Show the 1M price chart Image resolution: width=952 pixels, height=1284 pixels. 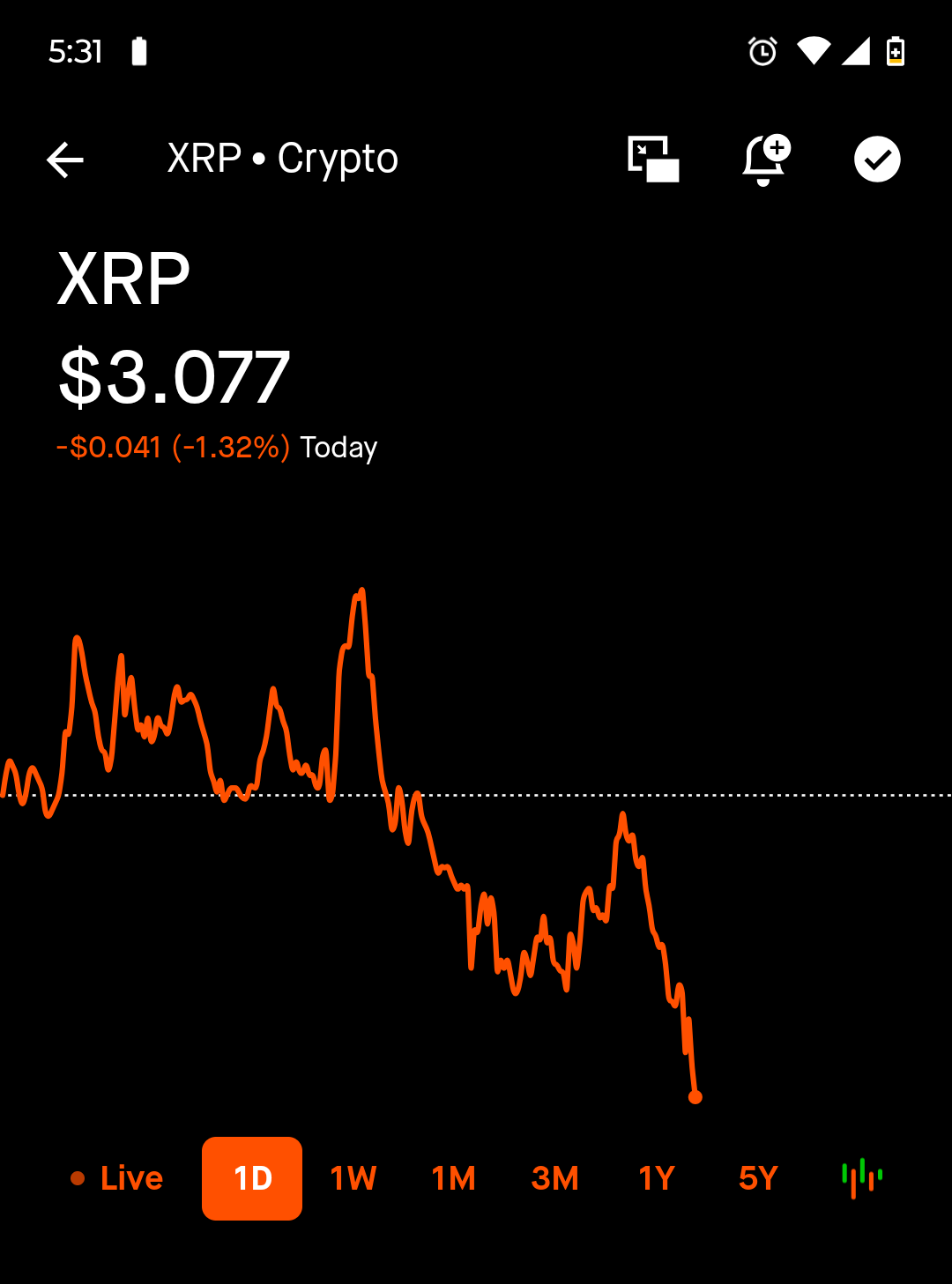(x=454, y=1178)
